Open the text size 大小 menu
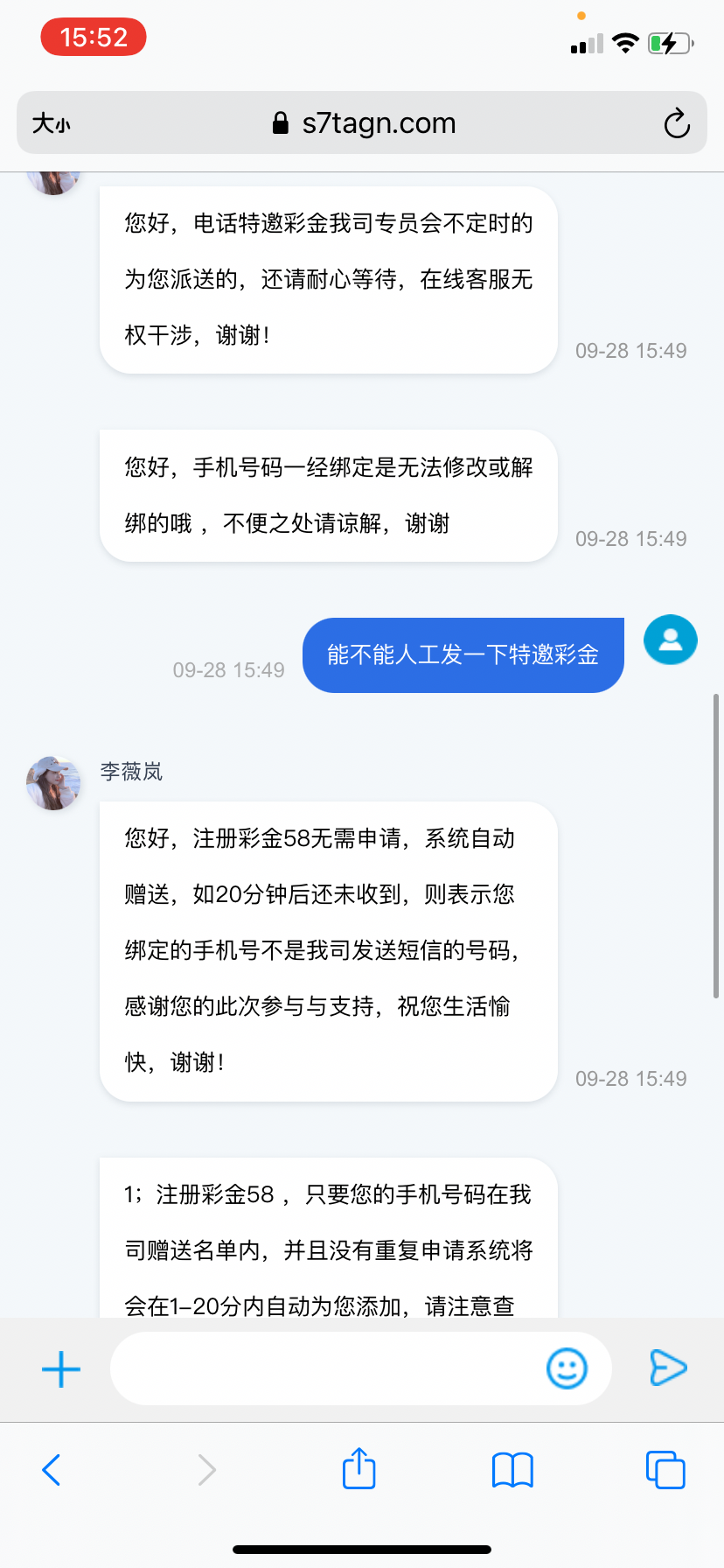The height and width of the screenshot is (1568, 724). (52, 123)
